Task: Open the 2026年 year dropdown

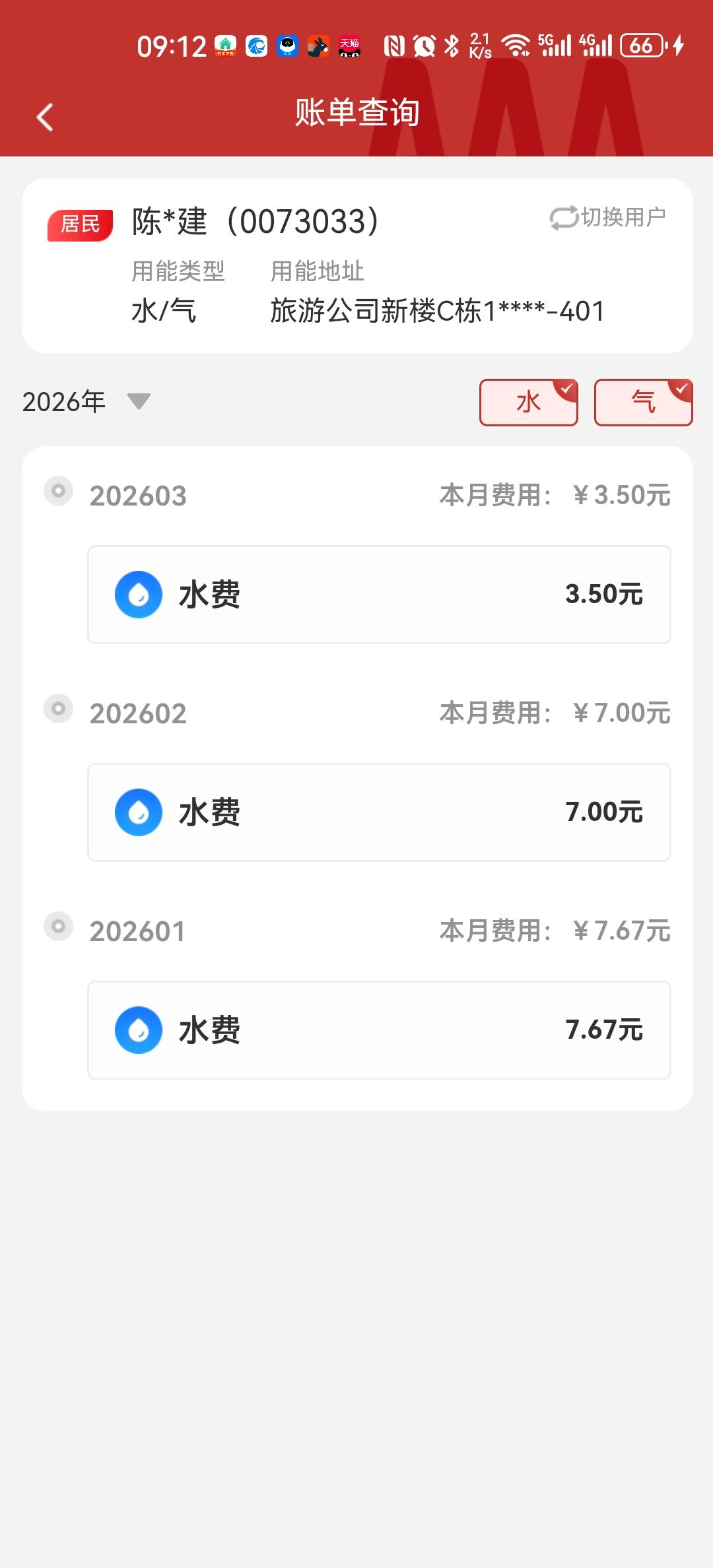Action: 86,401
